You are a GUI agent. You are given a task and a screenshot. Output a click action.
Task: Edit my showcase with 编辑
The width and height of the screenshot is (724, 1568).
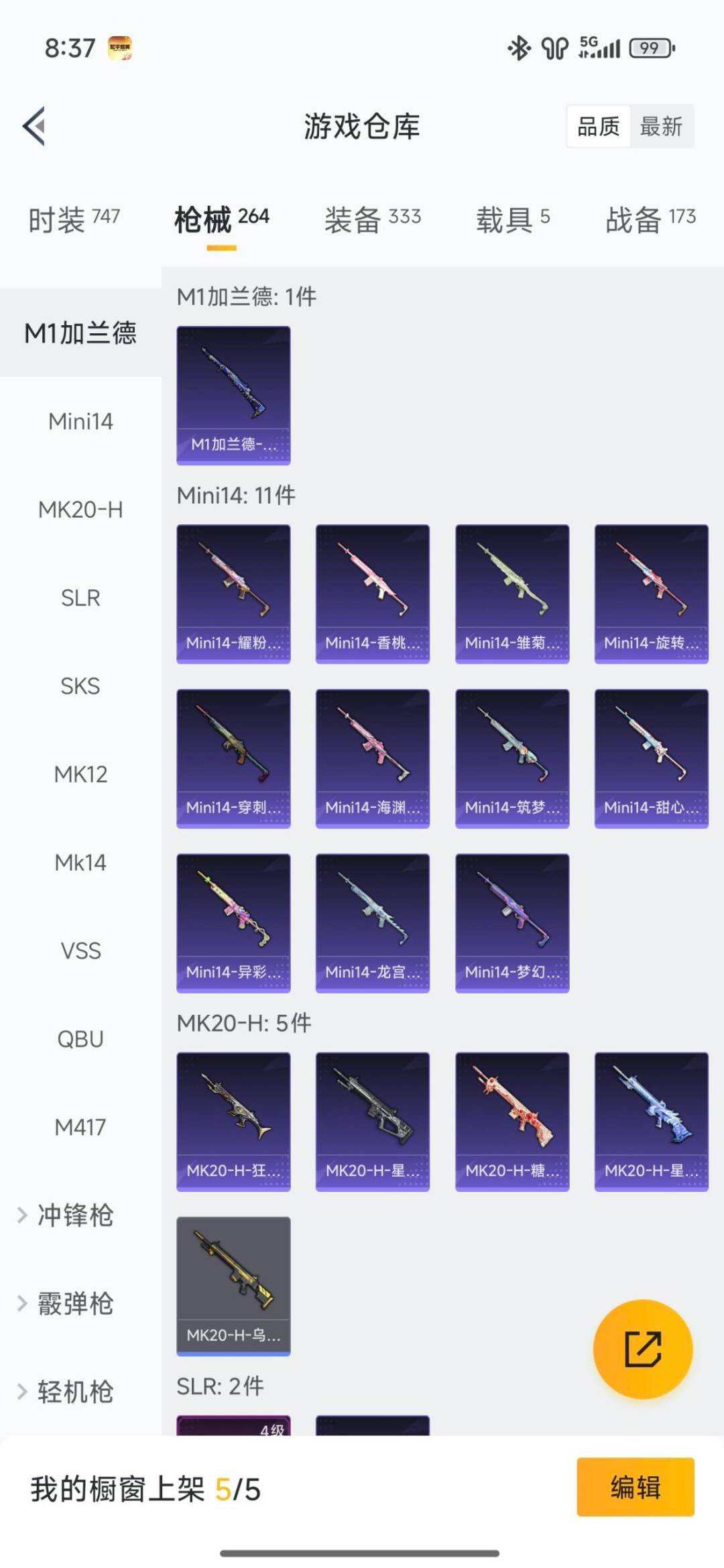635,1487
